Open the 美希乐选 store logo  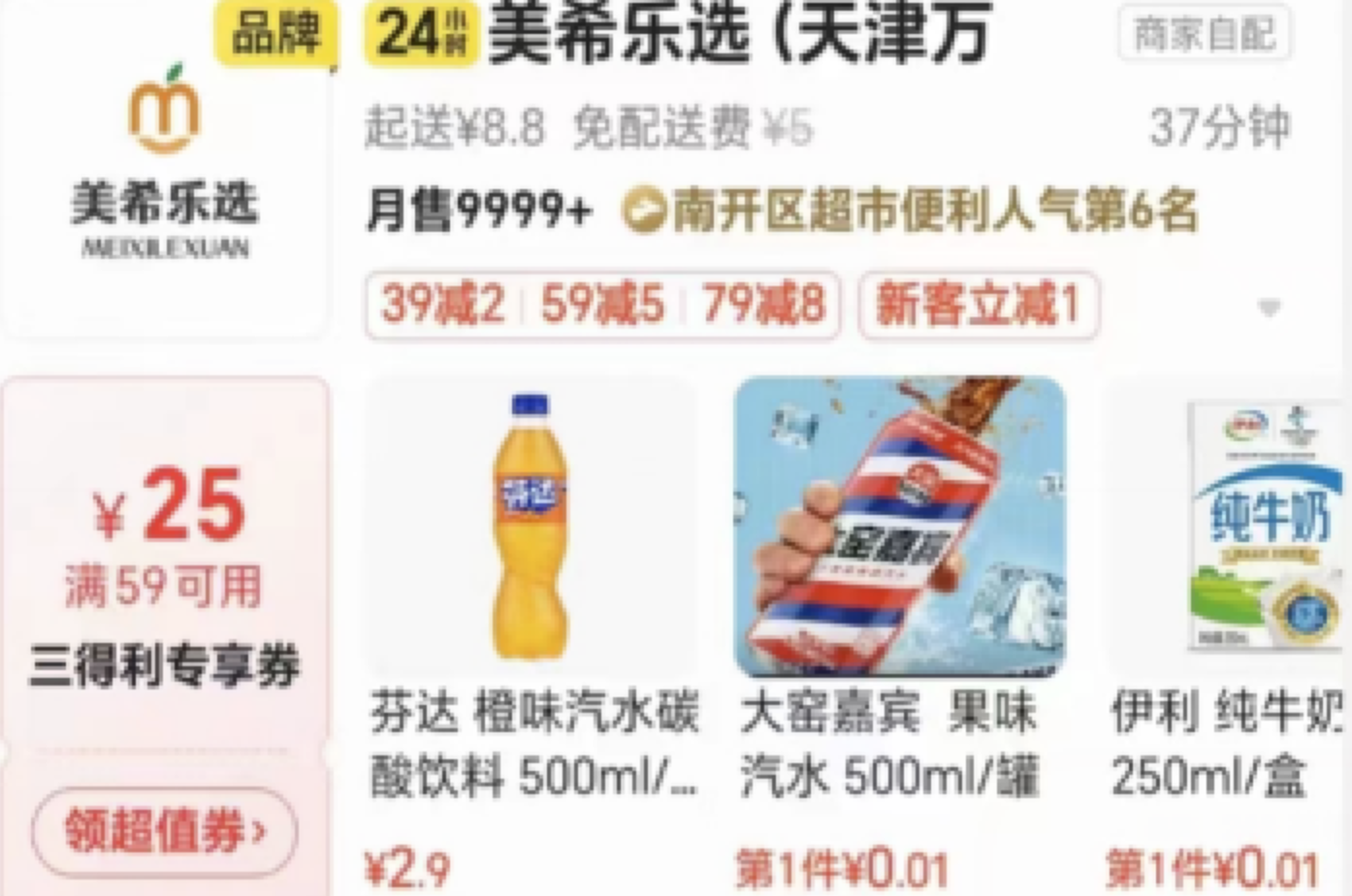[165, 165]
